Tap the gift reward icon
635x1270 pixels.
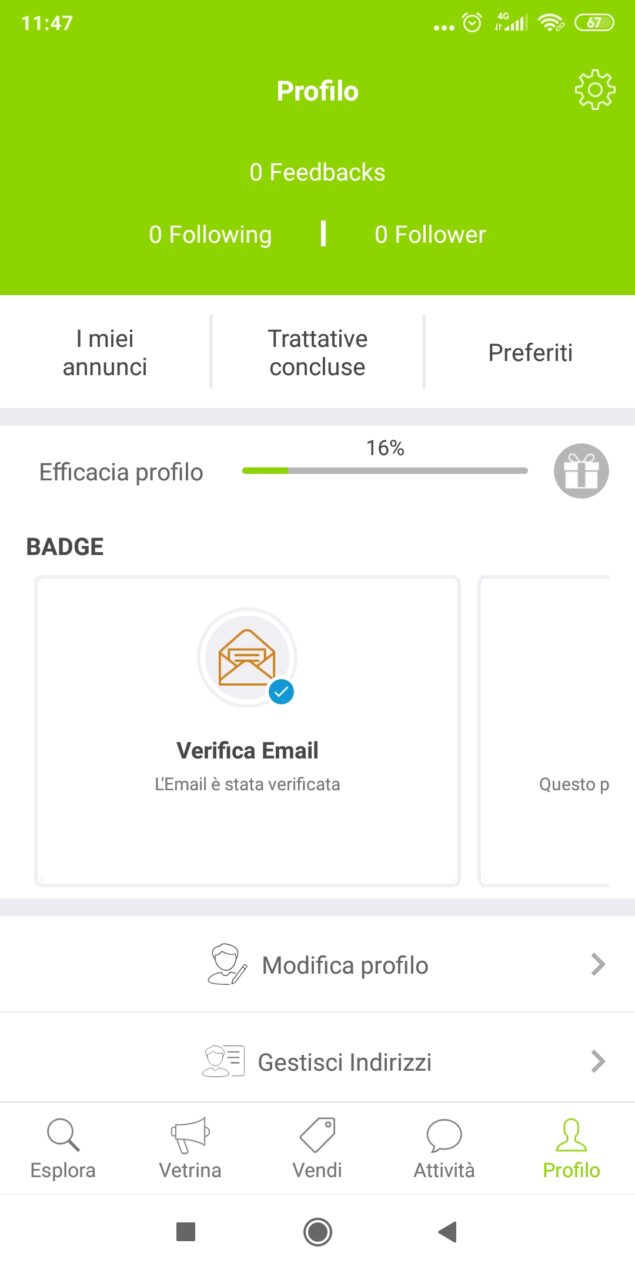(x=581, y=471)
